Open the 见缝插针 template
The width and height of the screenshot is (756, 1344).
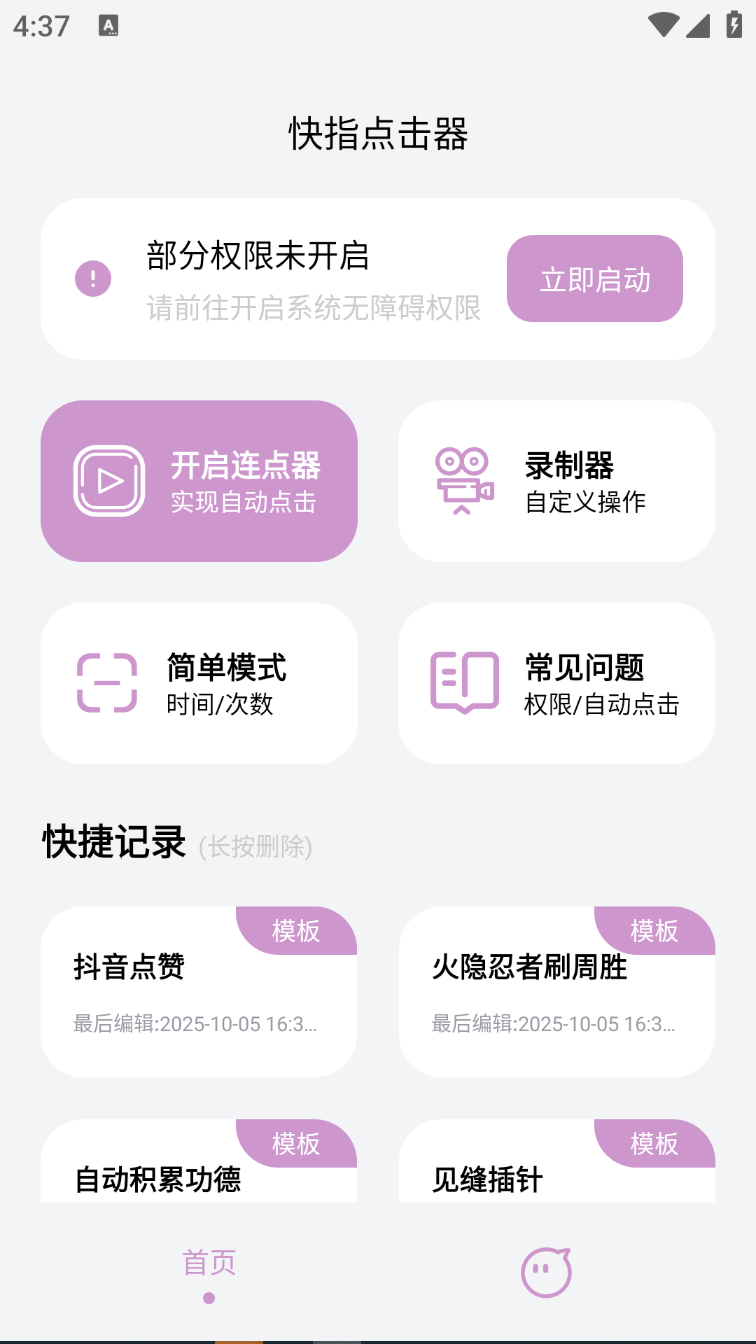point(556,1170)
